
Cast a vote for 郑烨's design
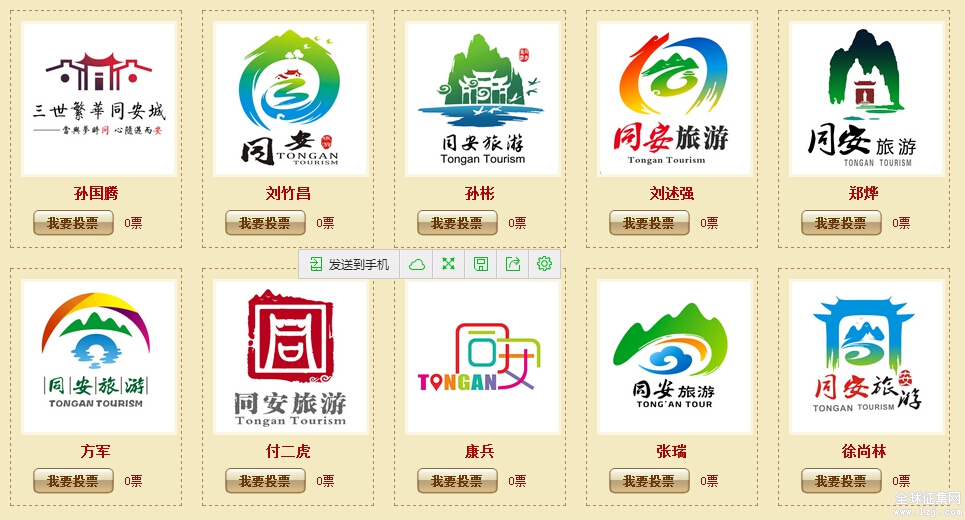point(841,223)
